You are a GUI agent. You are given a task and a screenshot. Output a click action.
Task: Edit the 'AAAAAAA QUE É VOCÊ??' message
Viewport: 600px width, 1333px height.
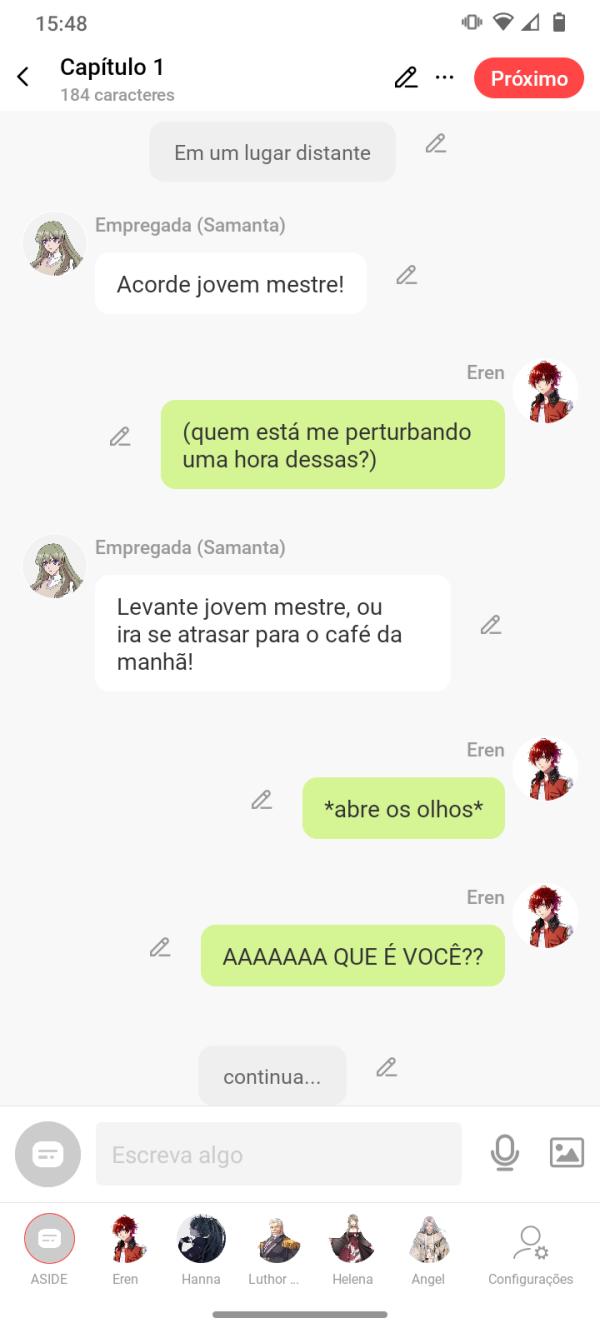pos(160,947)
